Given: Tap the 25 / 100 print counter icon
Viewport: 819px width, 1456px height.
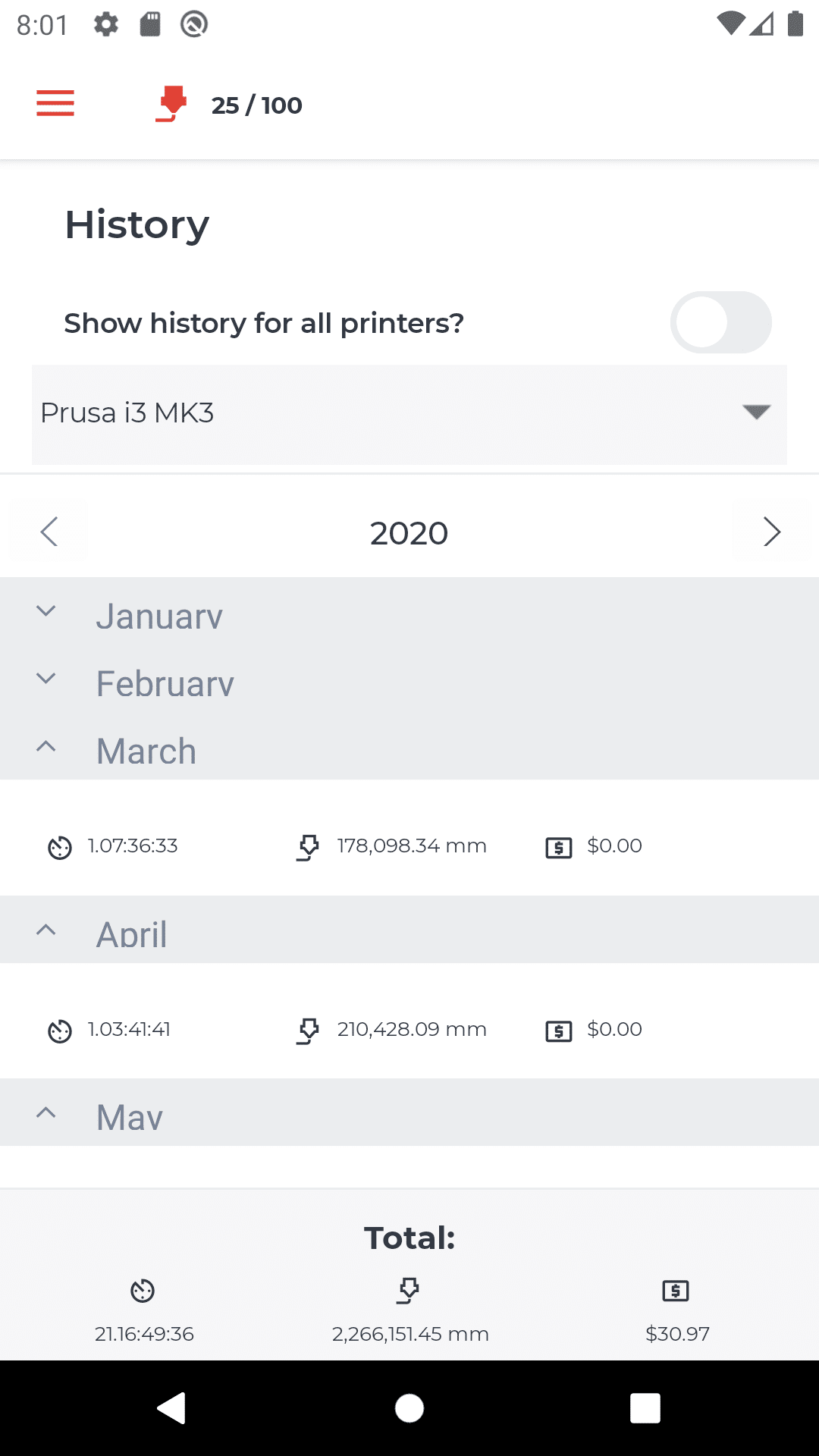Looking at the screenshot, I should pyautogui.click(x=171, y=104).
